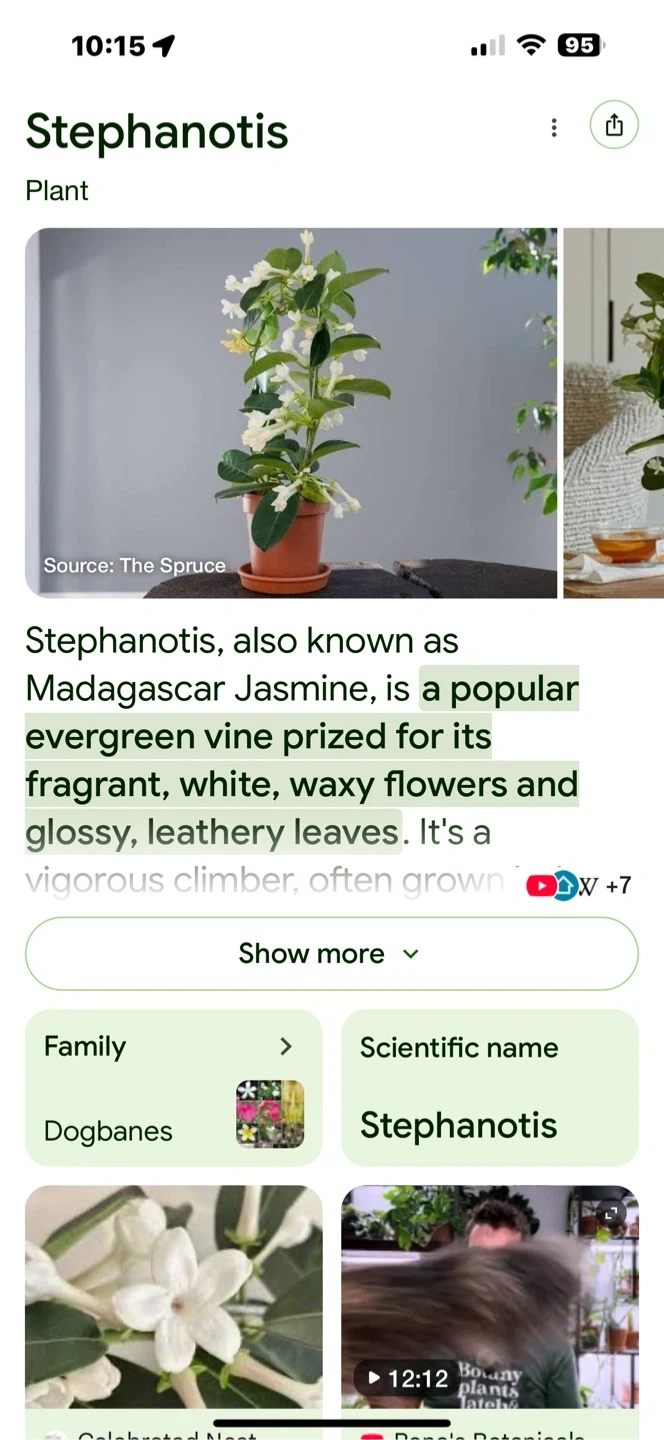Screen dimensions: 664x1440
Task: Play the 12:12 botany video
Action: [490, 1297]
